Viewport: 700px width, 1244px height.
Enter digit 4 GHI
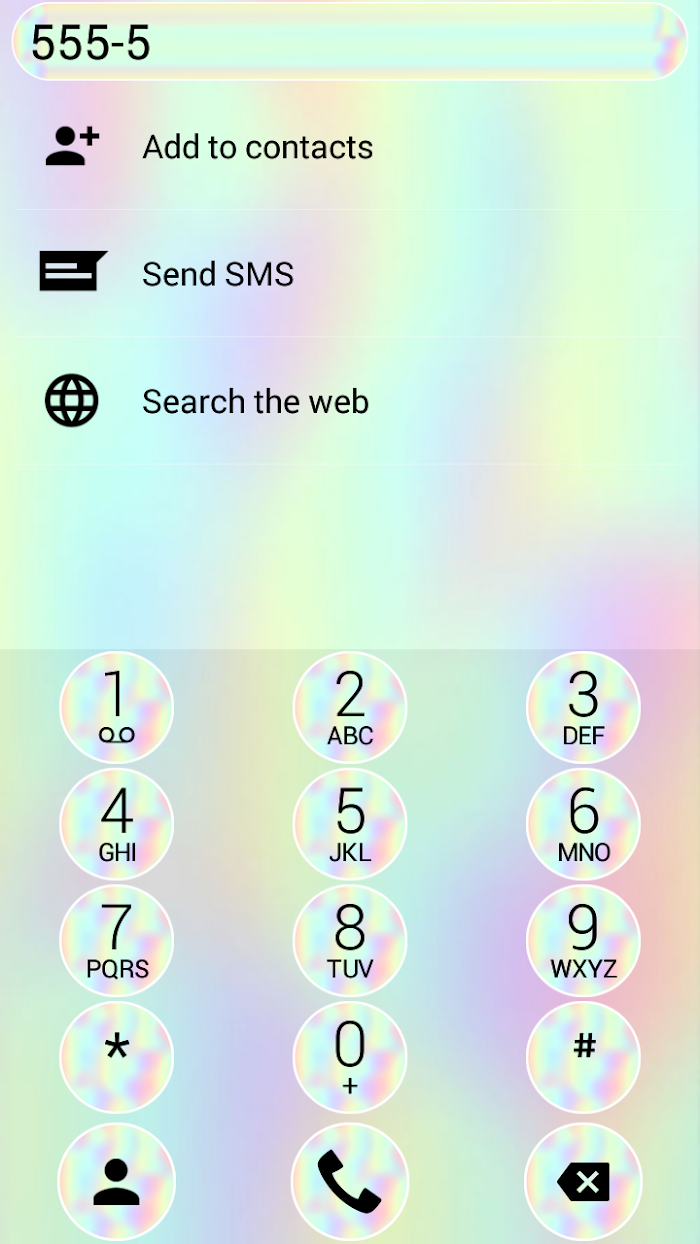point(117,825)
